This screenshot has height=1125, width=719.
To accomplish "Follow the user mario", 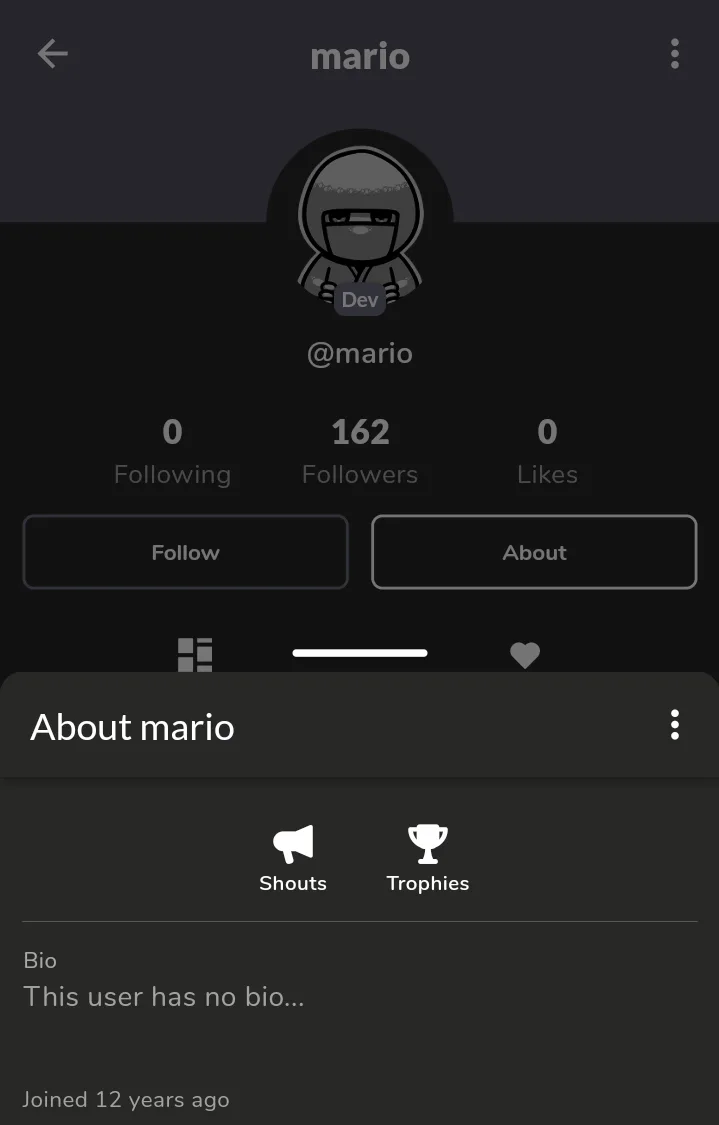I will (185, 552).
